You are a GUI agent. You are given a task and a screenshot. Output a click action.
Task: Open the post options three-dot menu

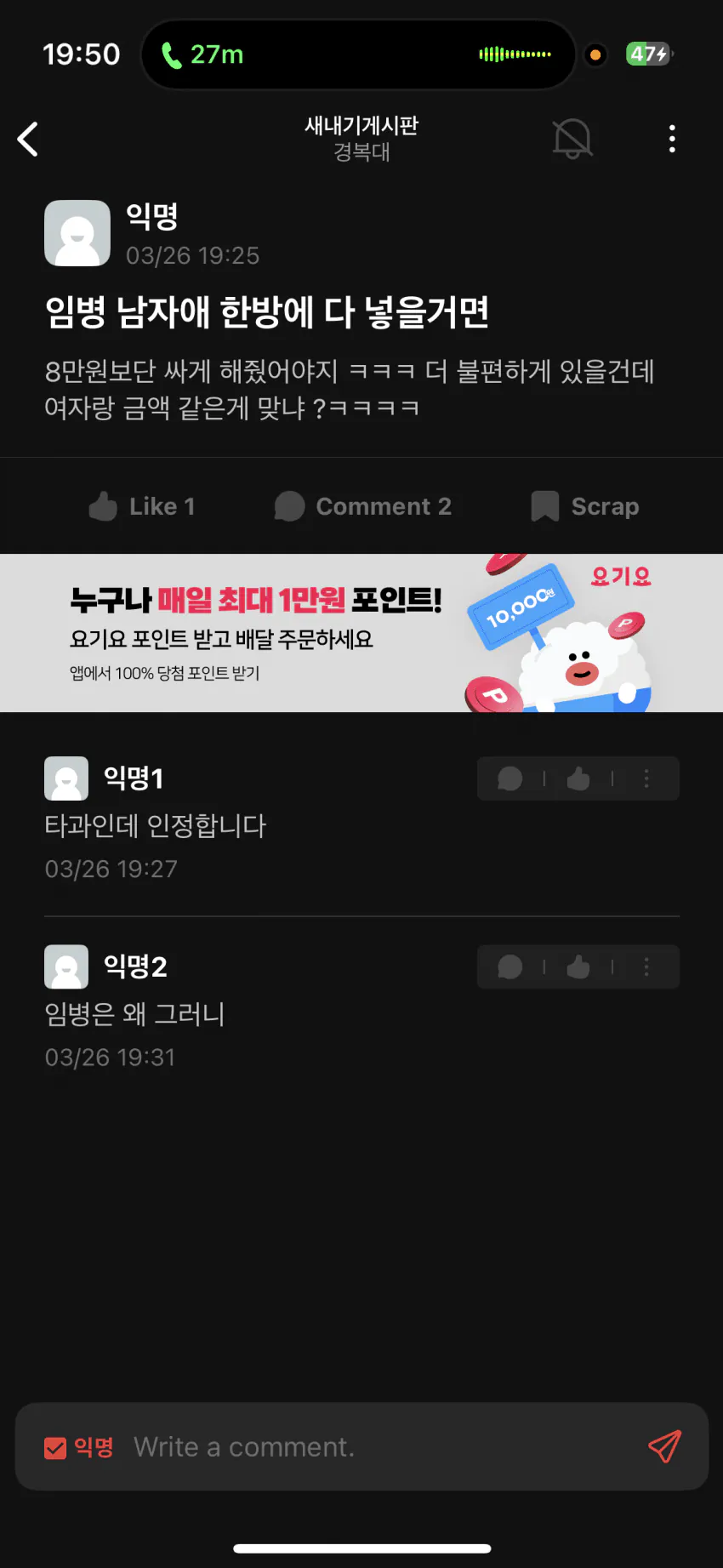click(x=672, y=139)
